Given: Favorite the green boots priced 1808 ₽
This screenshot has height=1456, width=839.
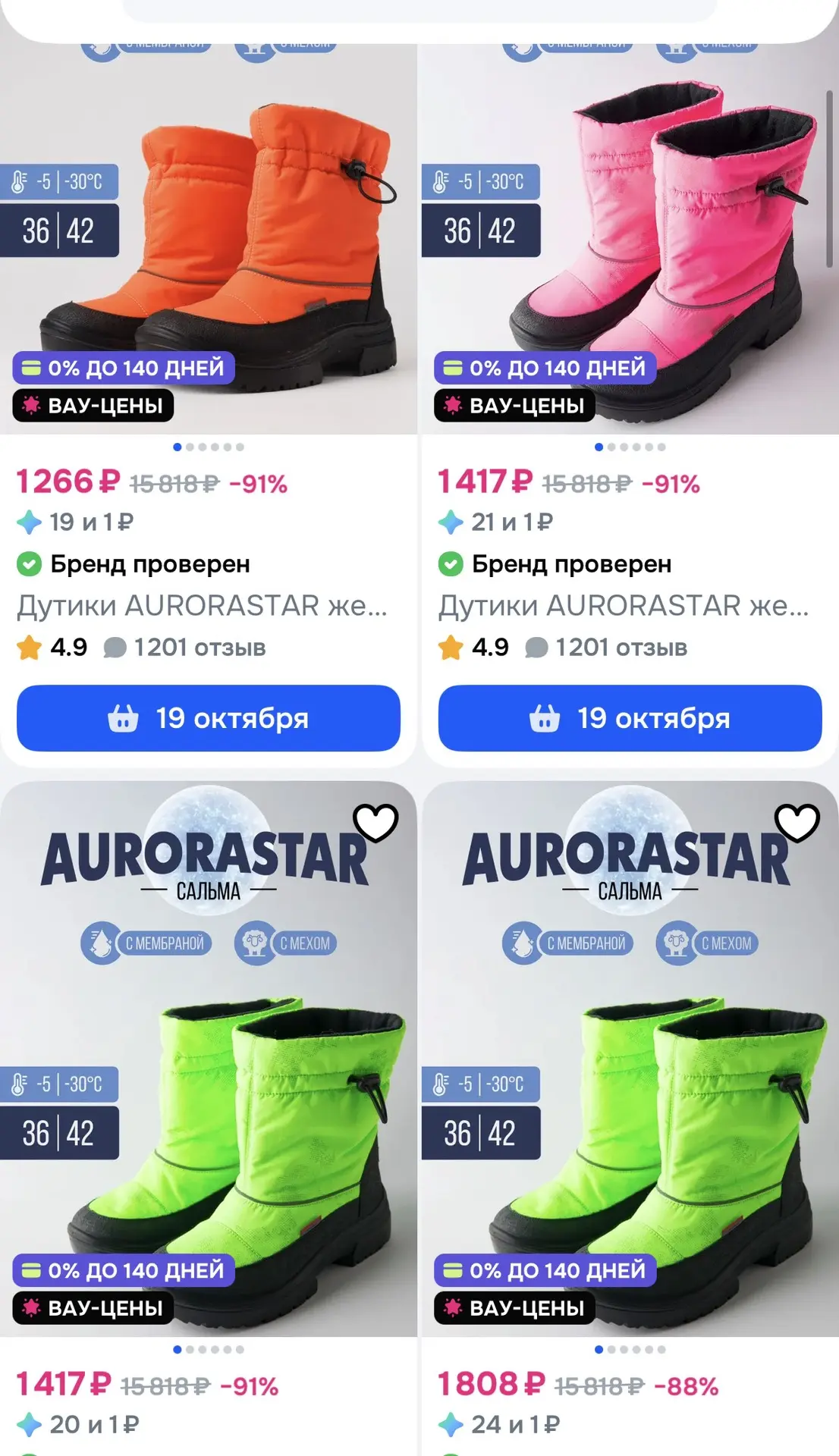Looking at the screenshot, I should pos(797,822).
